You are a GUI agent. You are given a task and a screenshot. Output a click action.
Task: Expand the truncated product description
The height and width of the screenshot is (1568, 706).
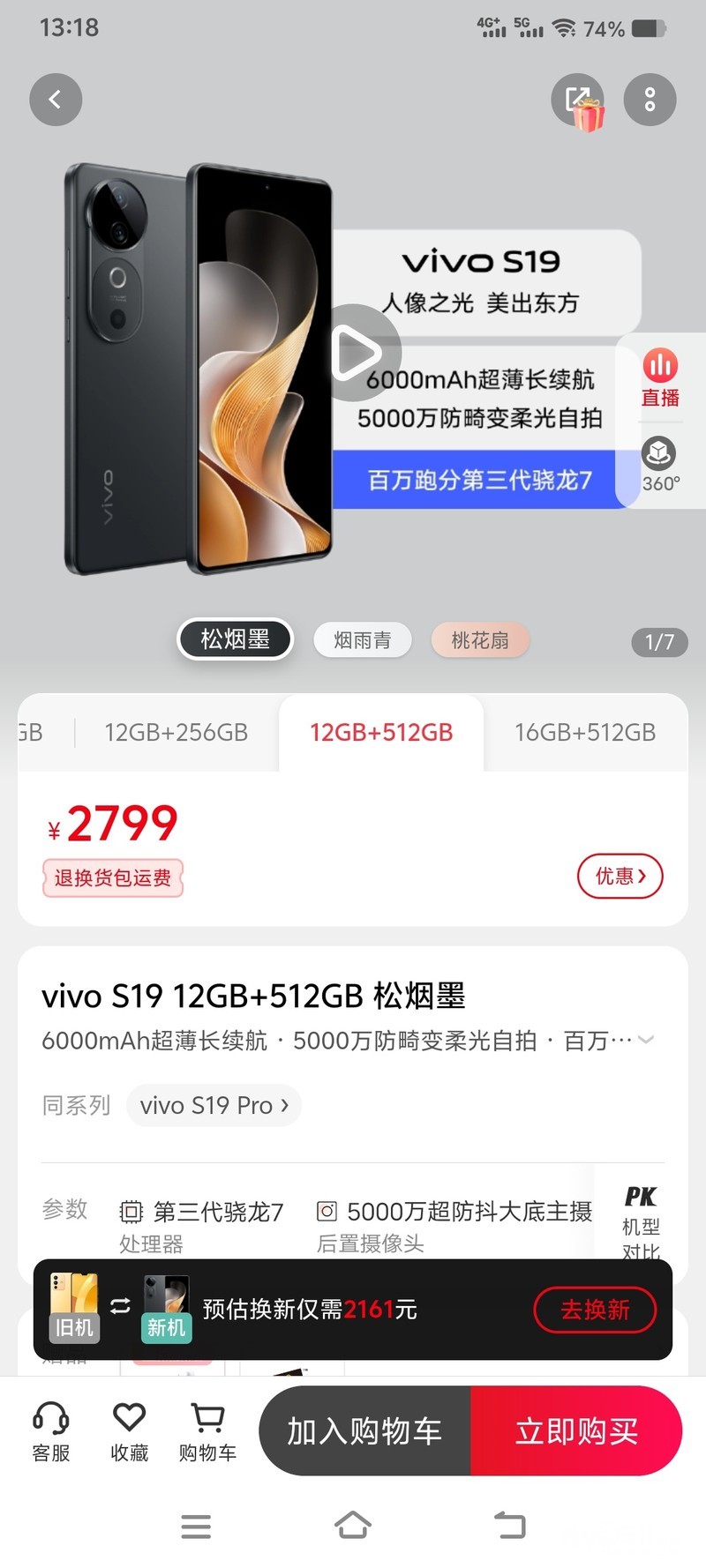tap(646, 1040)
